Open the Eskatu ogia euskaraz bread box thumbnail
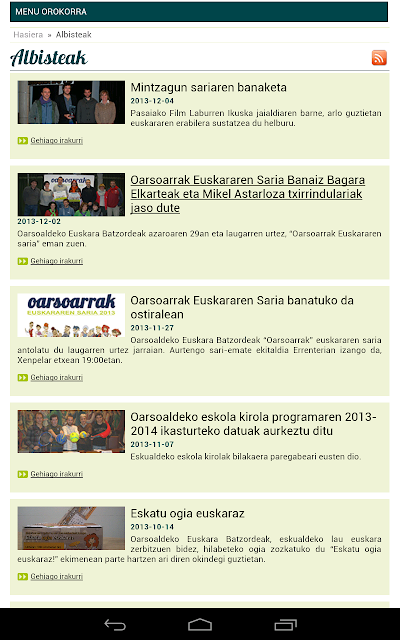The height and width of the screenshot is (640, 400). tap(71, 528)
